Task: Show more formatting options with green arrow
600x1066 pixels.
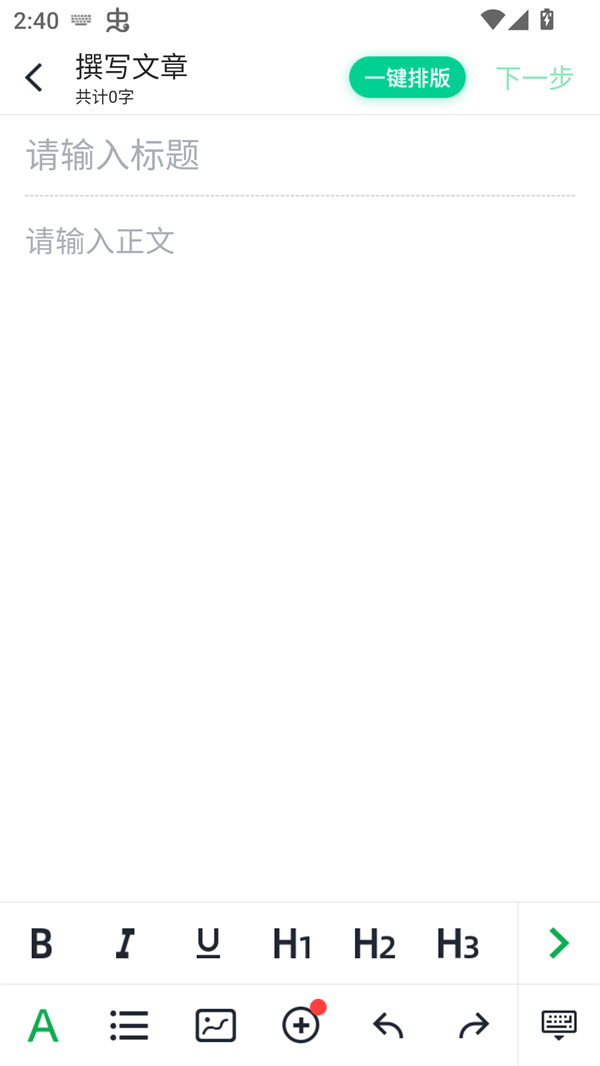Action: tap(559, 943)
